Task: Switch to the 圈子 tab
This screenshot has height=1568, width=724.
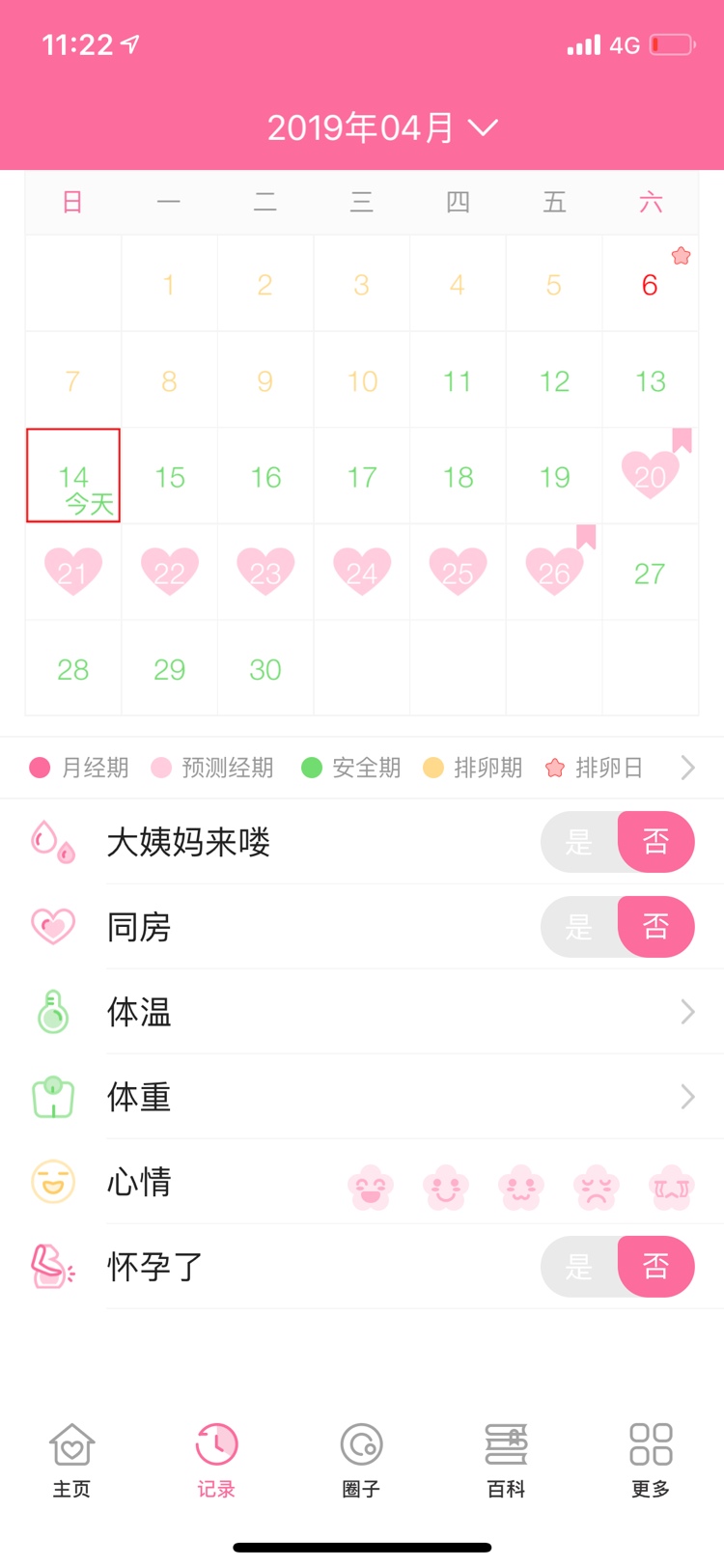Action: click(x=362, y=1458)
